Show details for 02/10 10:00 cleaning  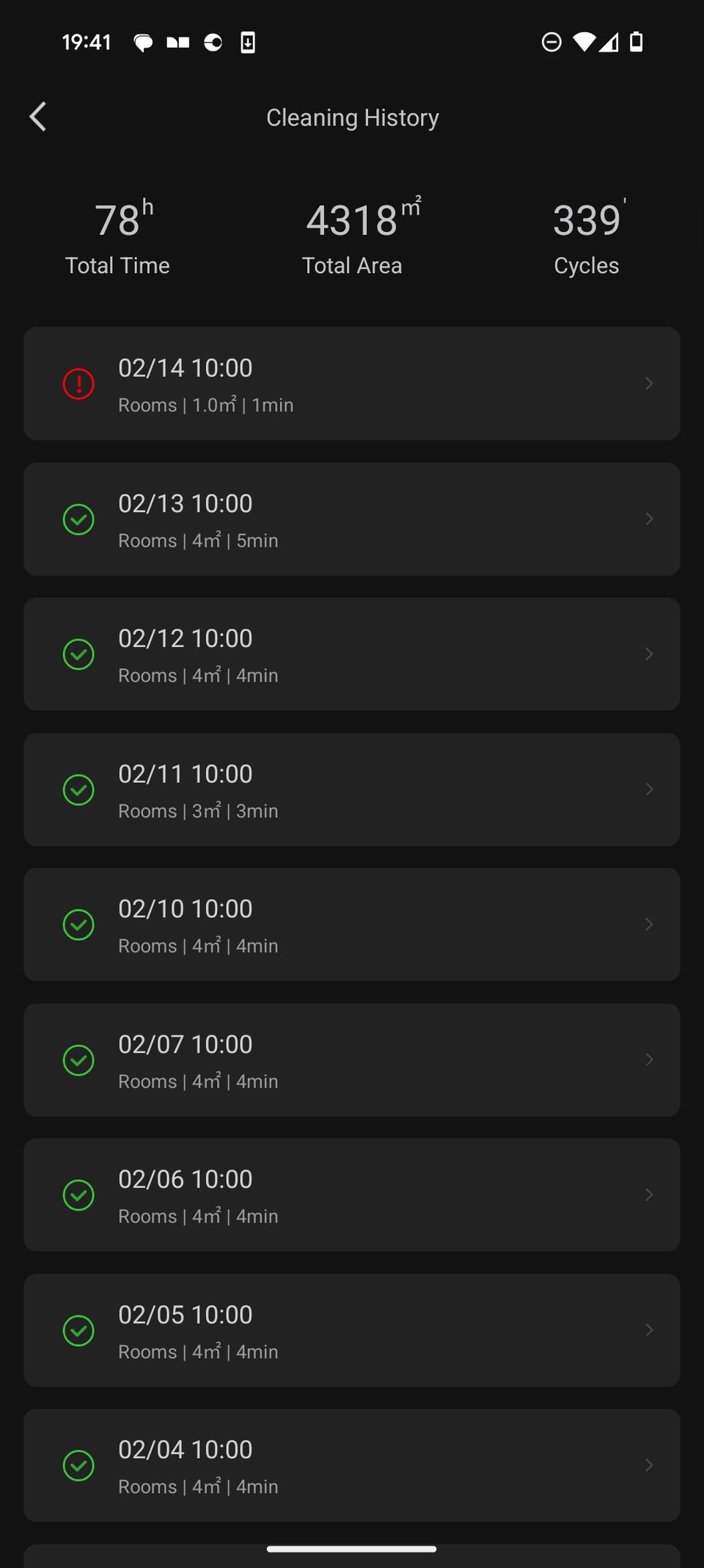click(x=352, y=925)
